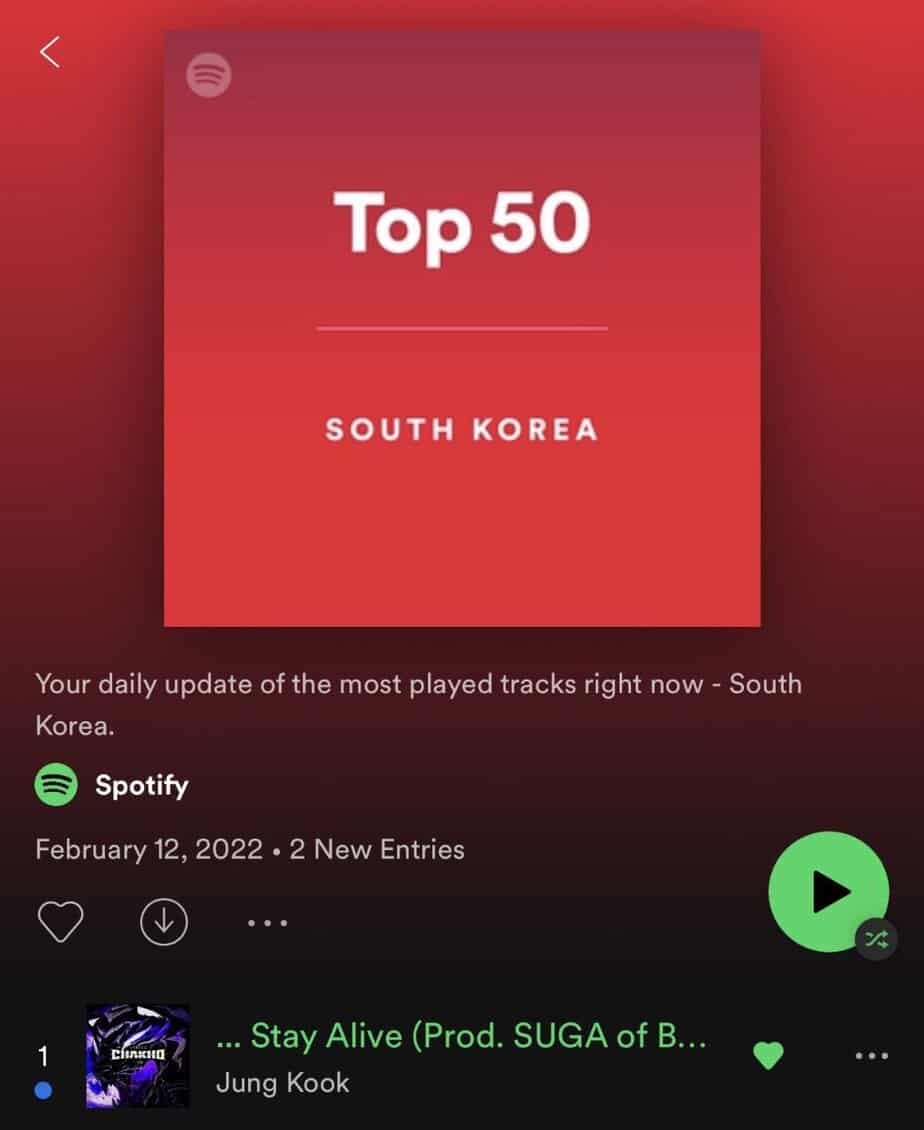Image resolution: width=924 pixels, height=1130 pixels.
Task: Open more options for Stay Alive
Action: click(871, 1055)
